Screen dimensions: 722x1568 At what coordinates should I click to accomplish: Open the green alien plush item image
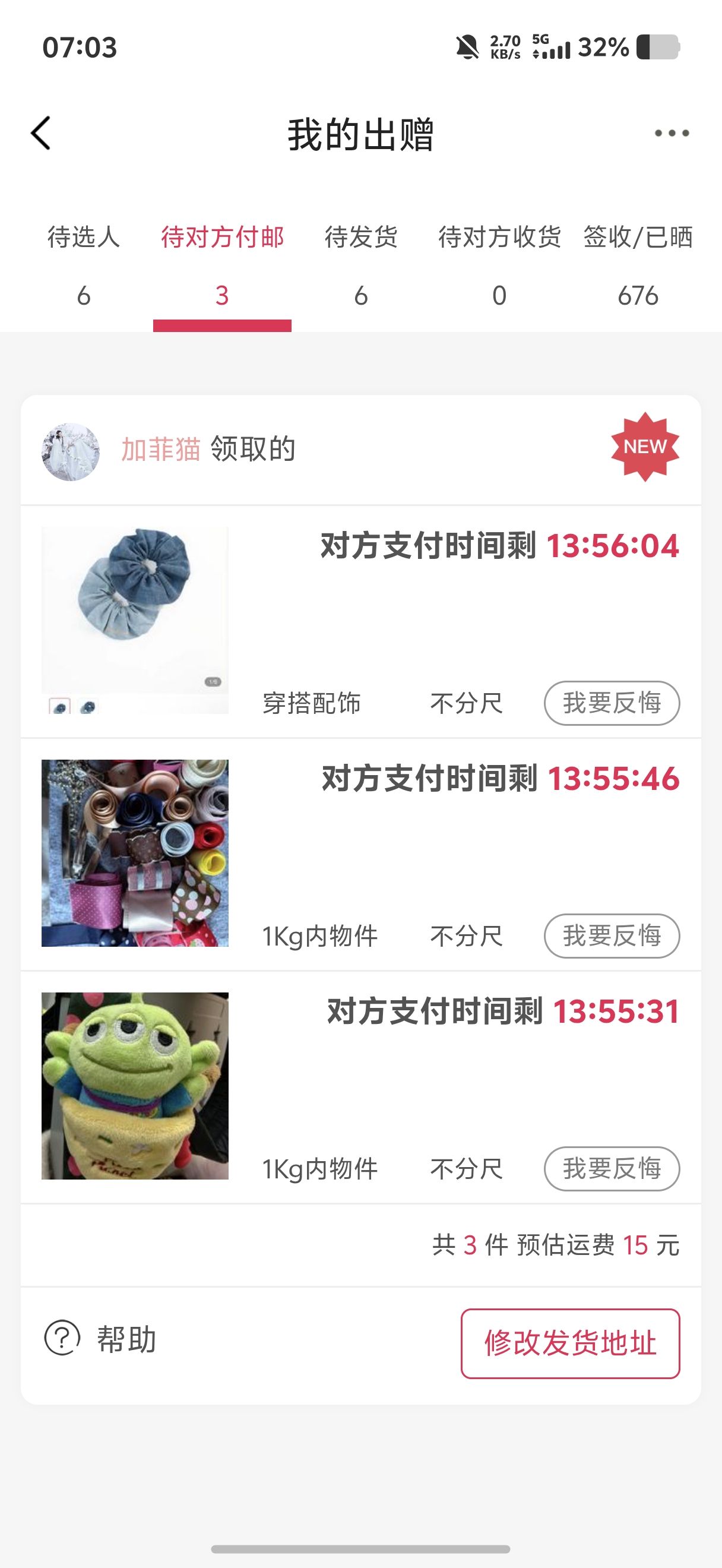coord(135,1086)
